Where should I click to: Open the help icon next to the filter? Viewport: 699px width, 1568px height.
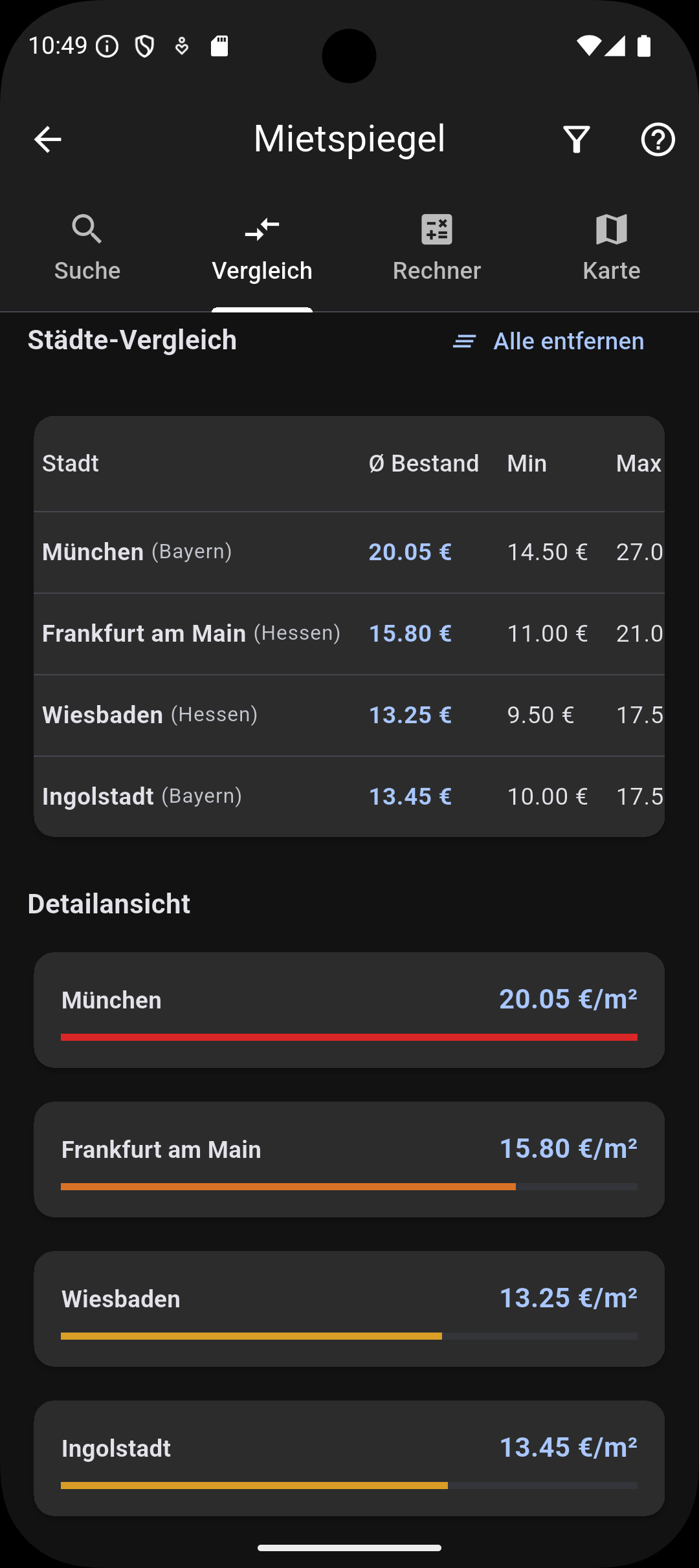pos(658,138)
